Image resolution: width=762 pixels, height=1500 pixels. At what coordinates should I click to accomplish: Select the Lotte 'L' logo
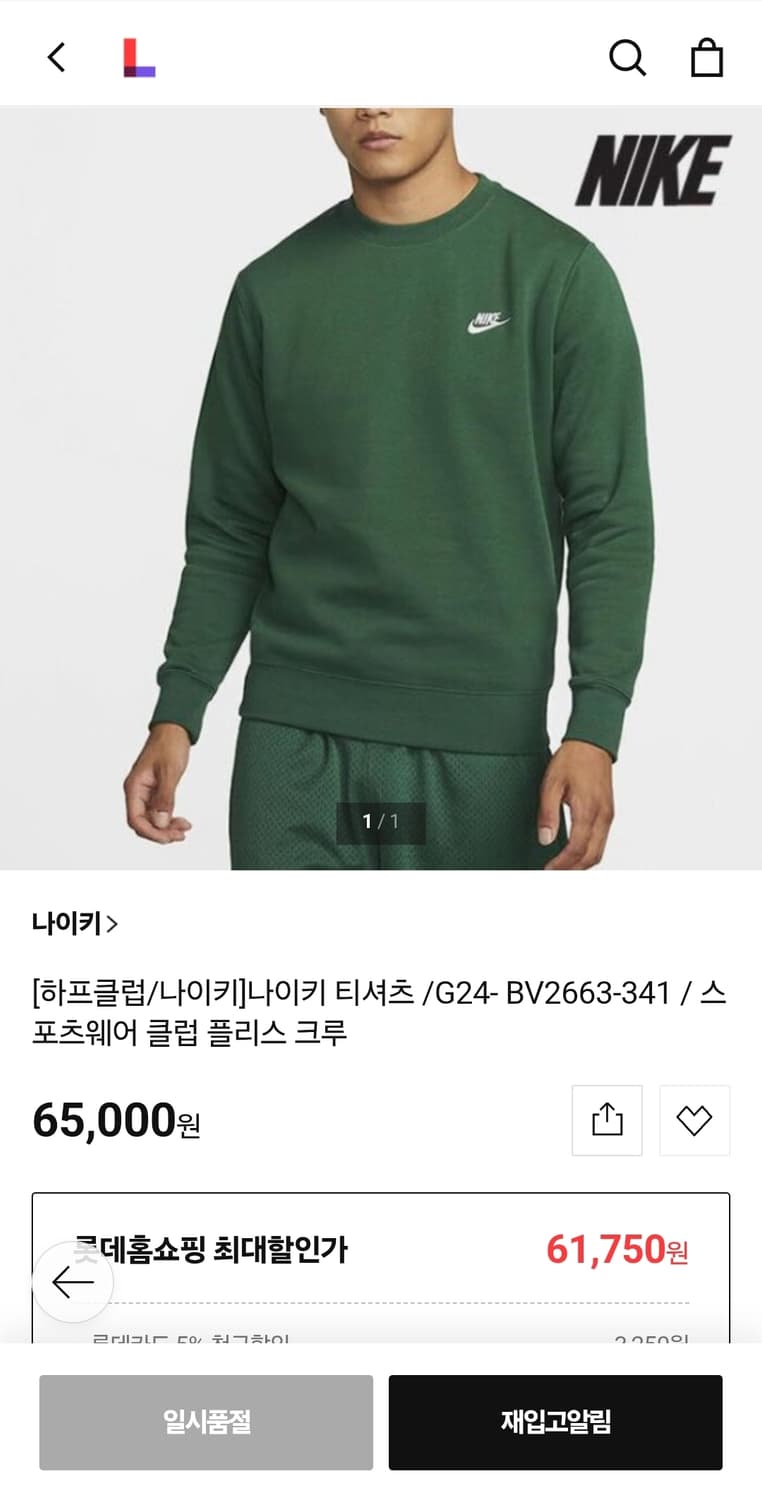point(140,57)
